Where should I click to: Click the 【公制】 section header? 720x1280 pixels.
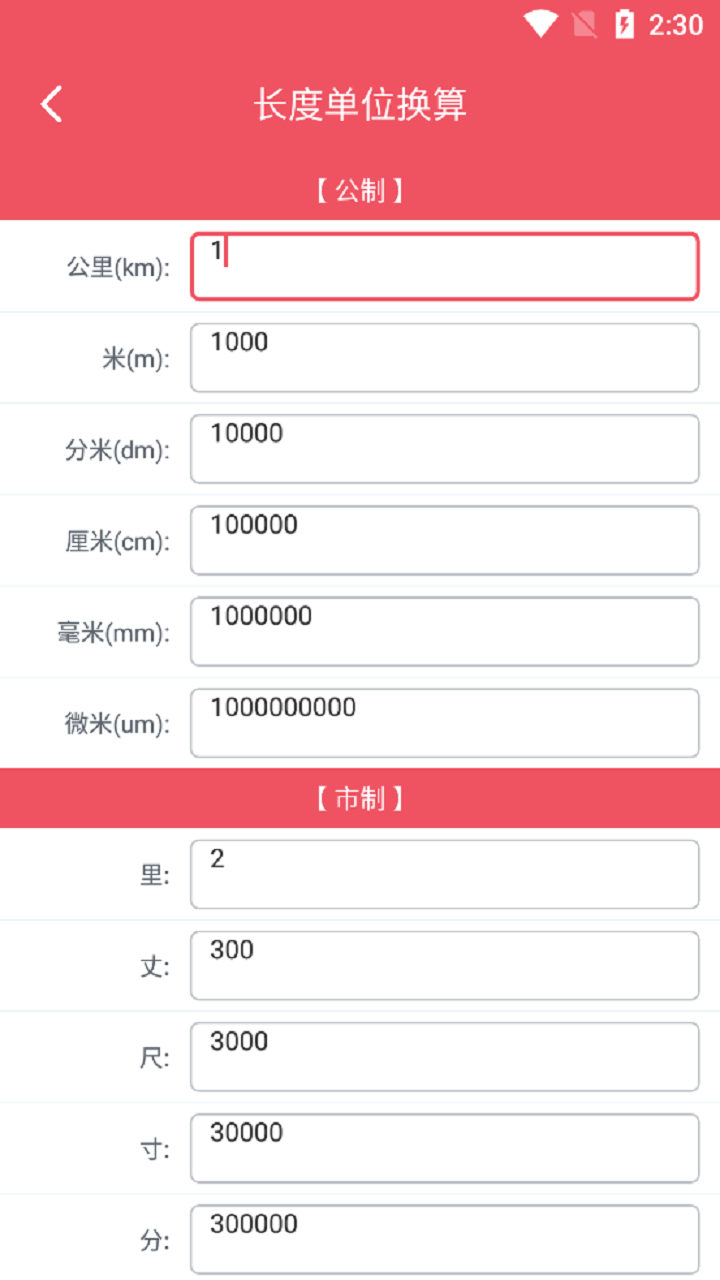coord(360,190)
